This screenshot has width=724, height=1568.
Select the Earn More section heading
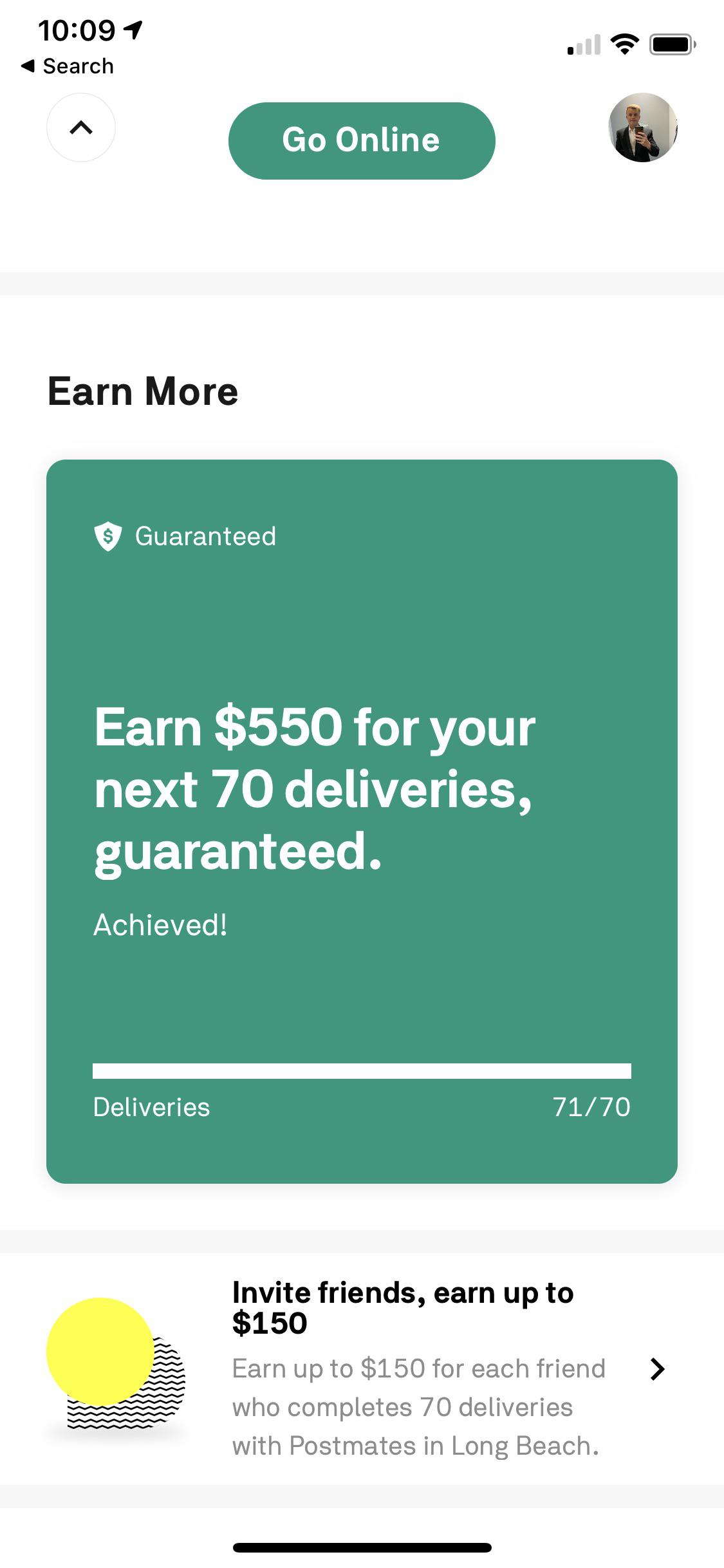pyautogui.click(x=143, y=390)
